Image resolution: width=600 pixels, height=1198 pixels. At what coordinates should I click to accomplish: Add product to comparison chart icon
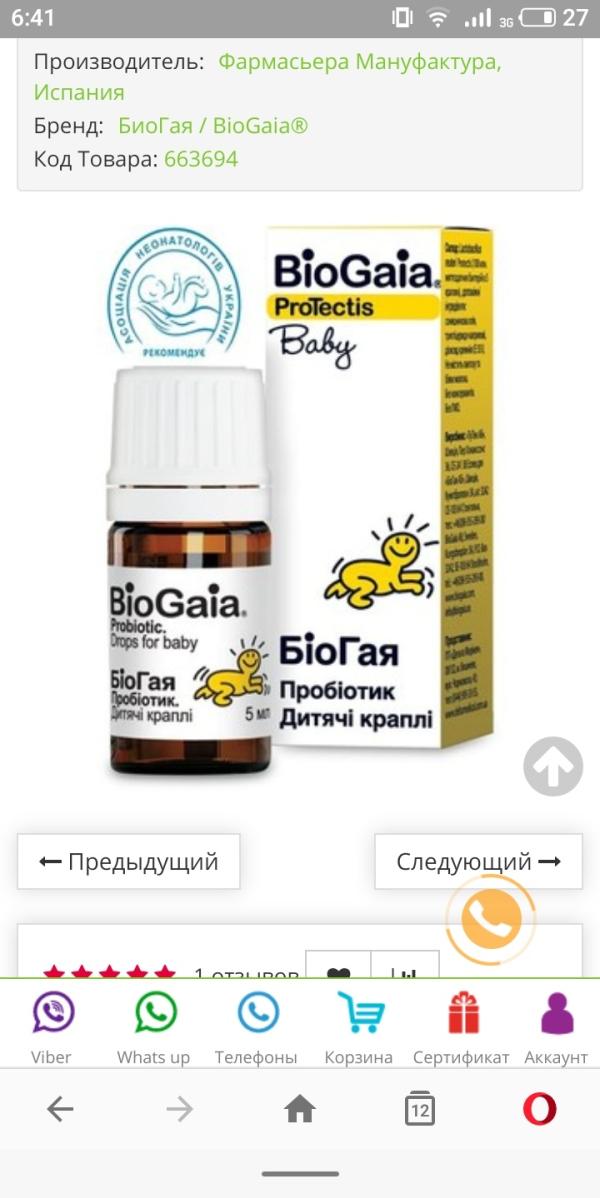(x=405, y=966)
